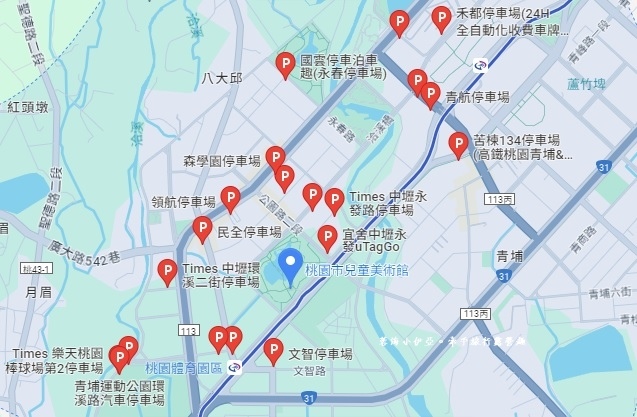Tap the 文智停車場 parking pin
Viewport: 637px width, 417px height.
click(273, 350)
